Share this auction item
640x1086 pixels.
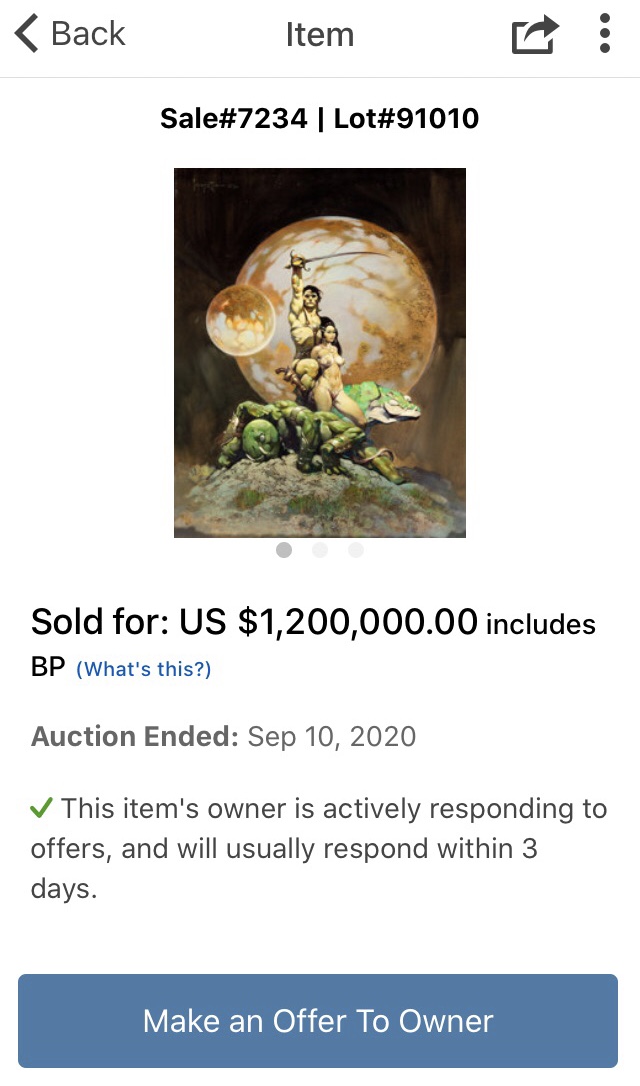point(534,35)
